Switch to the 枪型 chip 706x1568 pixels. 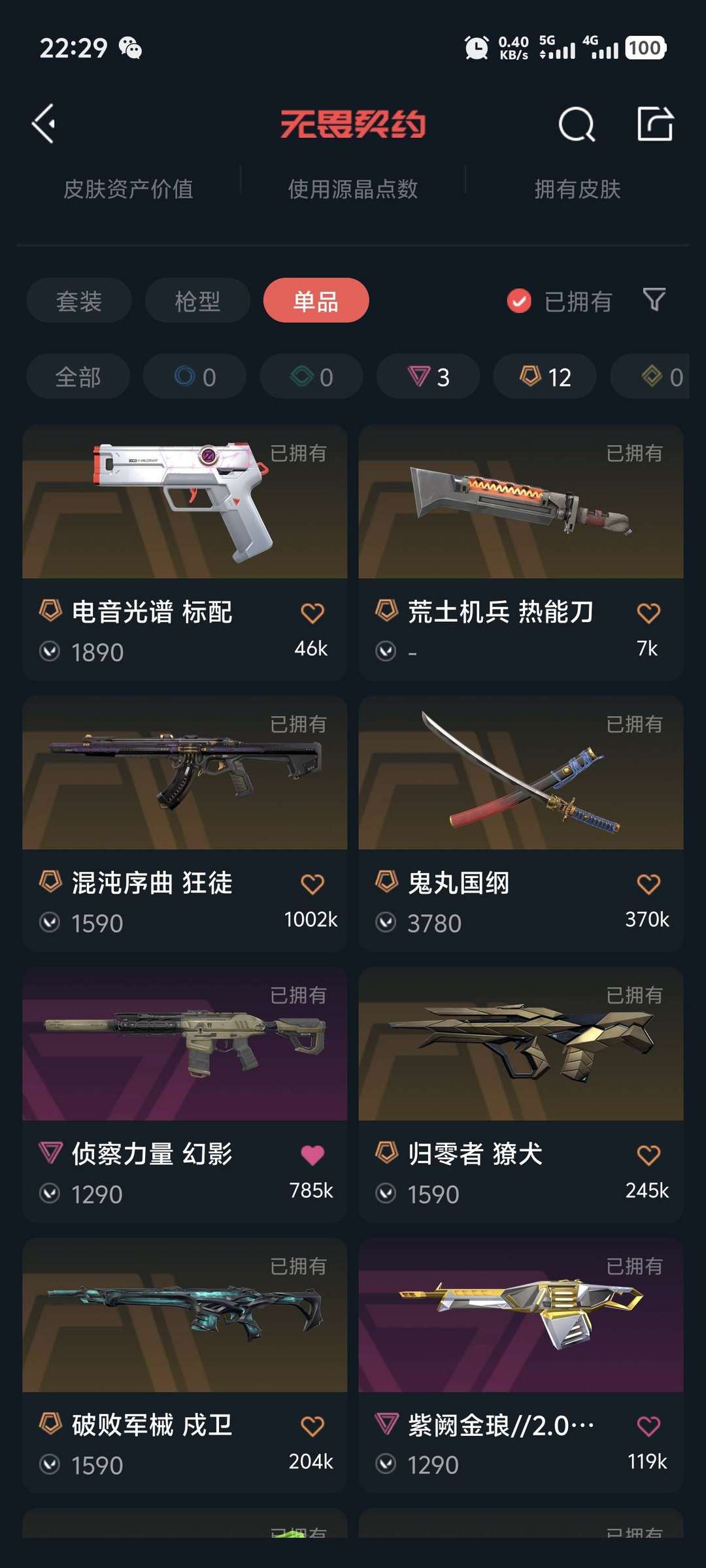[197, 301]
